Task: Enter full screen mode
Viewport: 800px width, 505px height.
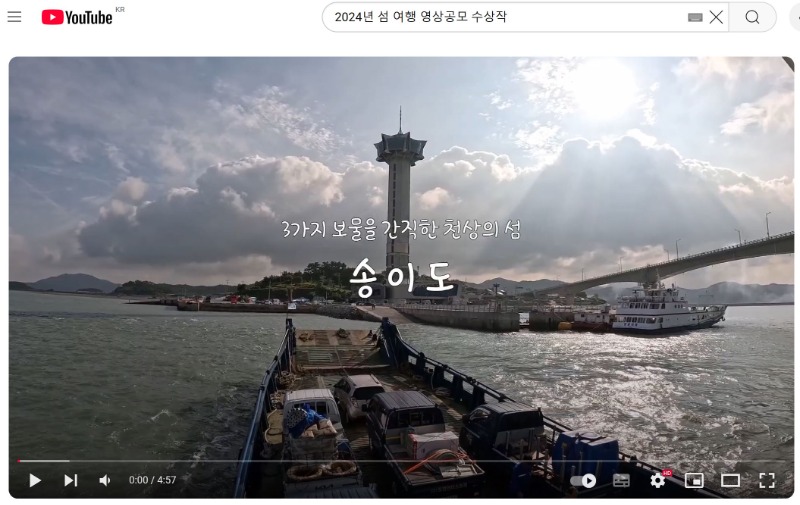Action: click(767, 480)
